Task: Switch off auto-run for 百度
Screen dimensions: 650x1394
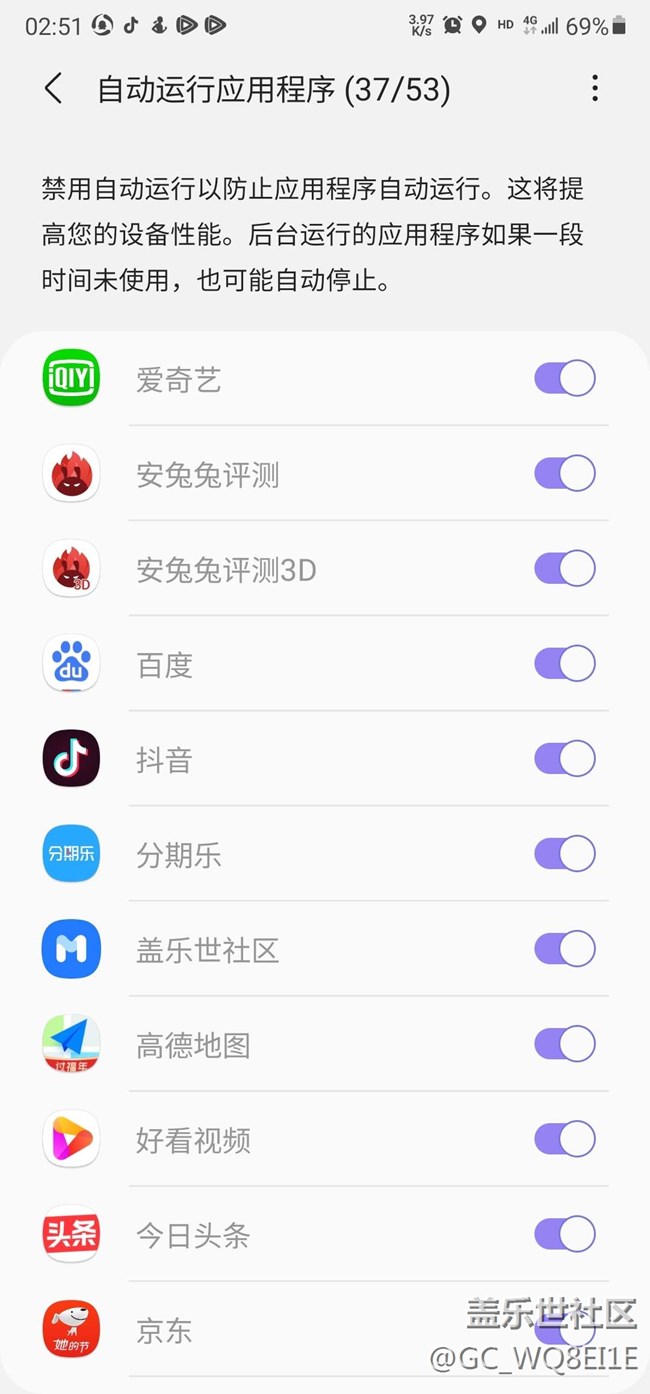Action: coord(565,664)
